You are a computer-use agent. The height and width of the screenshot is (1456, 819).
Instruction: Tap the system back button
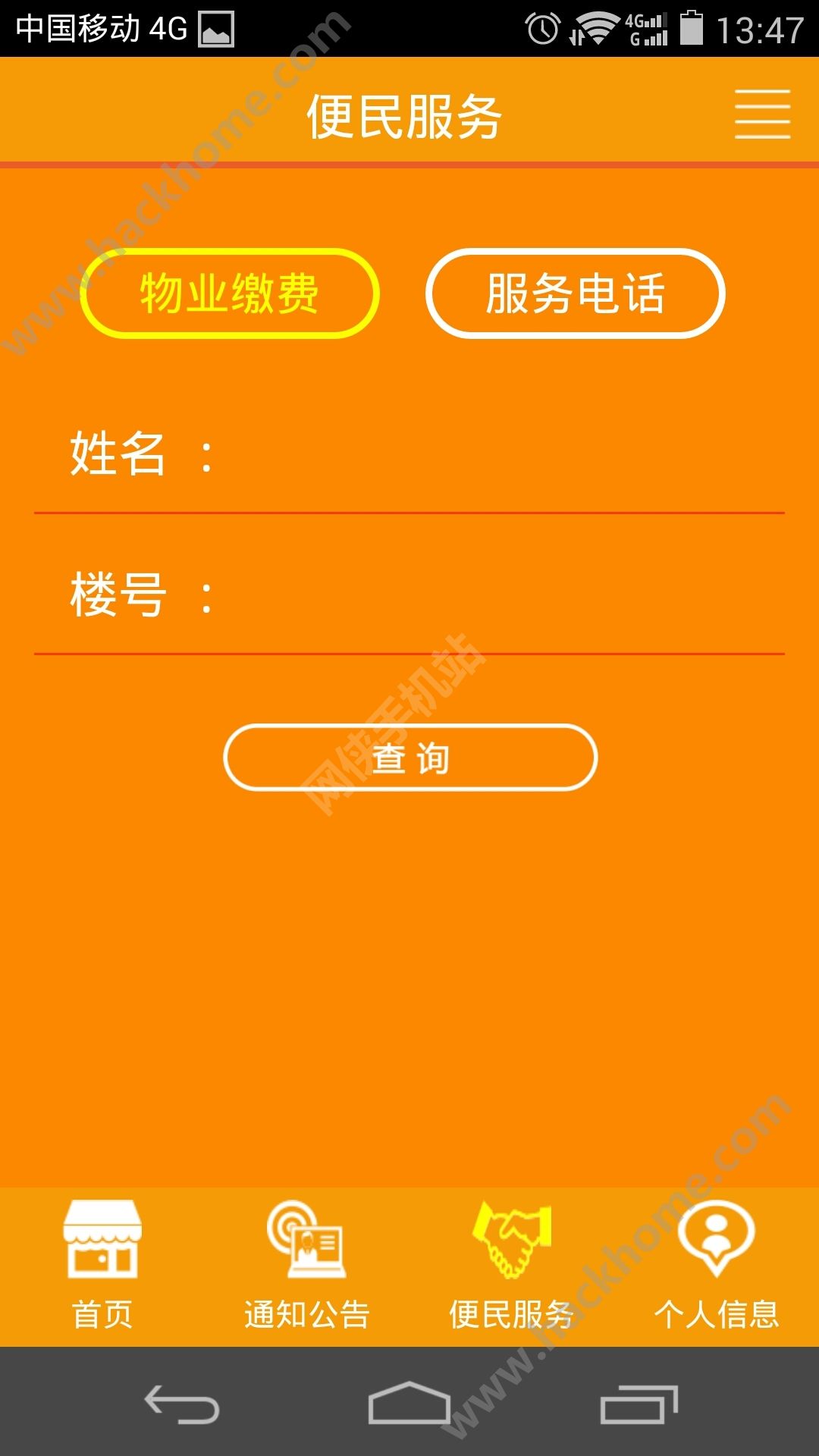coord(182,1404)
